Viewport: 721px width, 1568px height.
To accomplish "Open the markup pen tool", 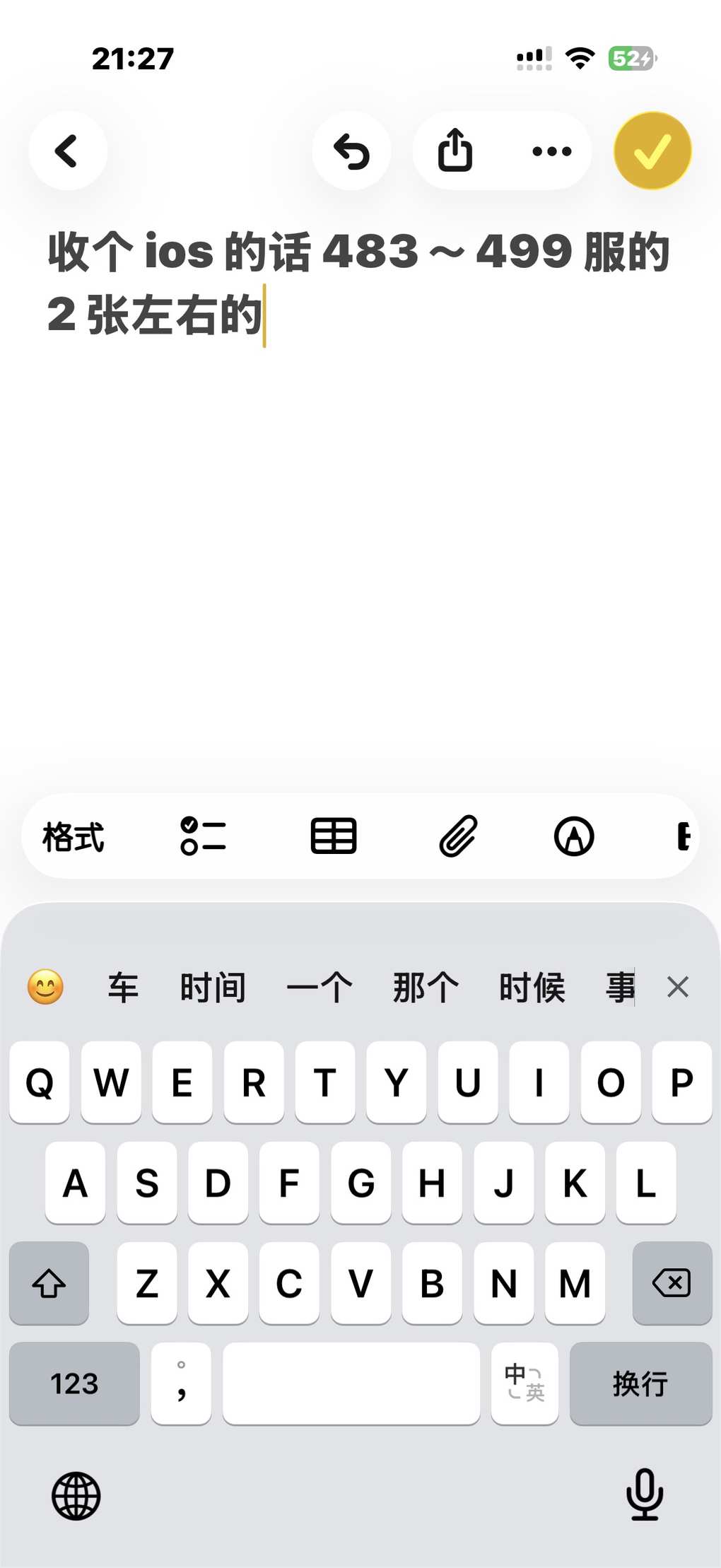I will pyautogui.click(x=573, y=837).
